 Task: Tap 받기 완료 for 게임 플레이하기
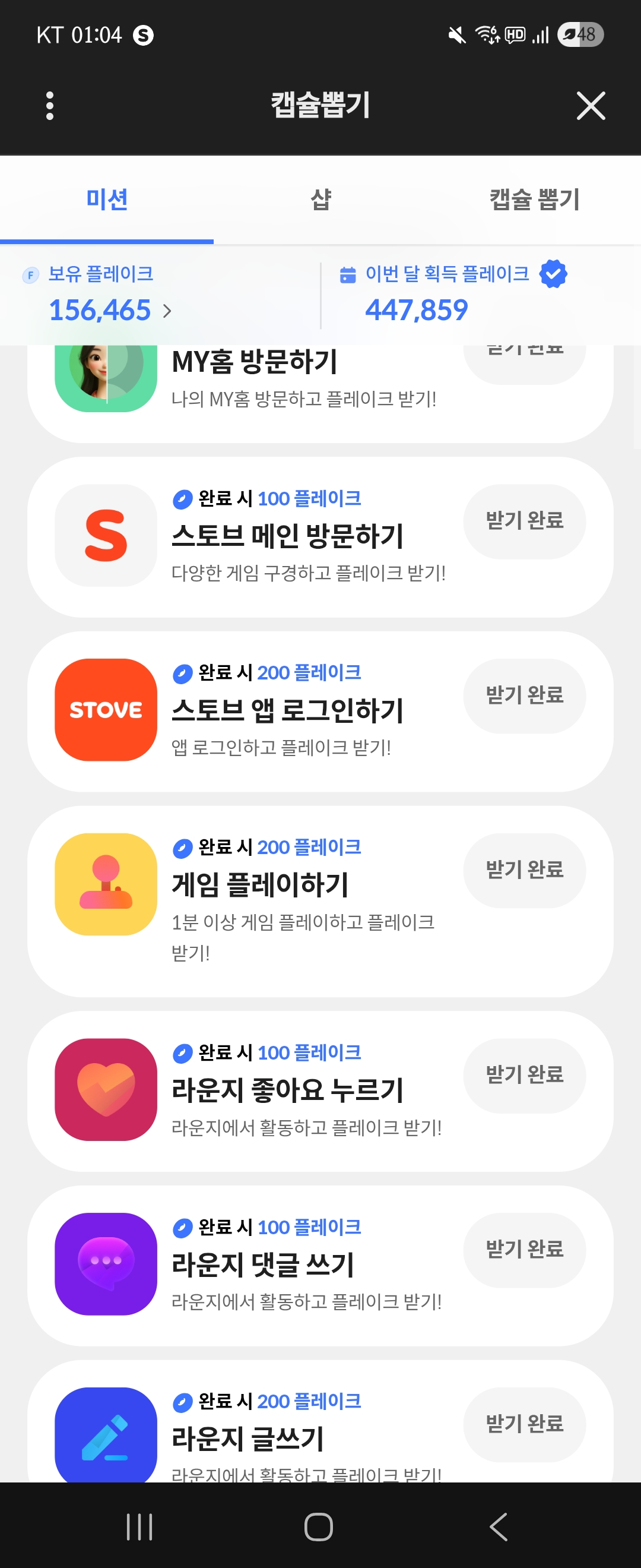pos(524,870)
